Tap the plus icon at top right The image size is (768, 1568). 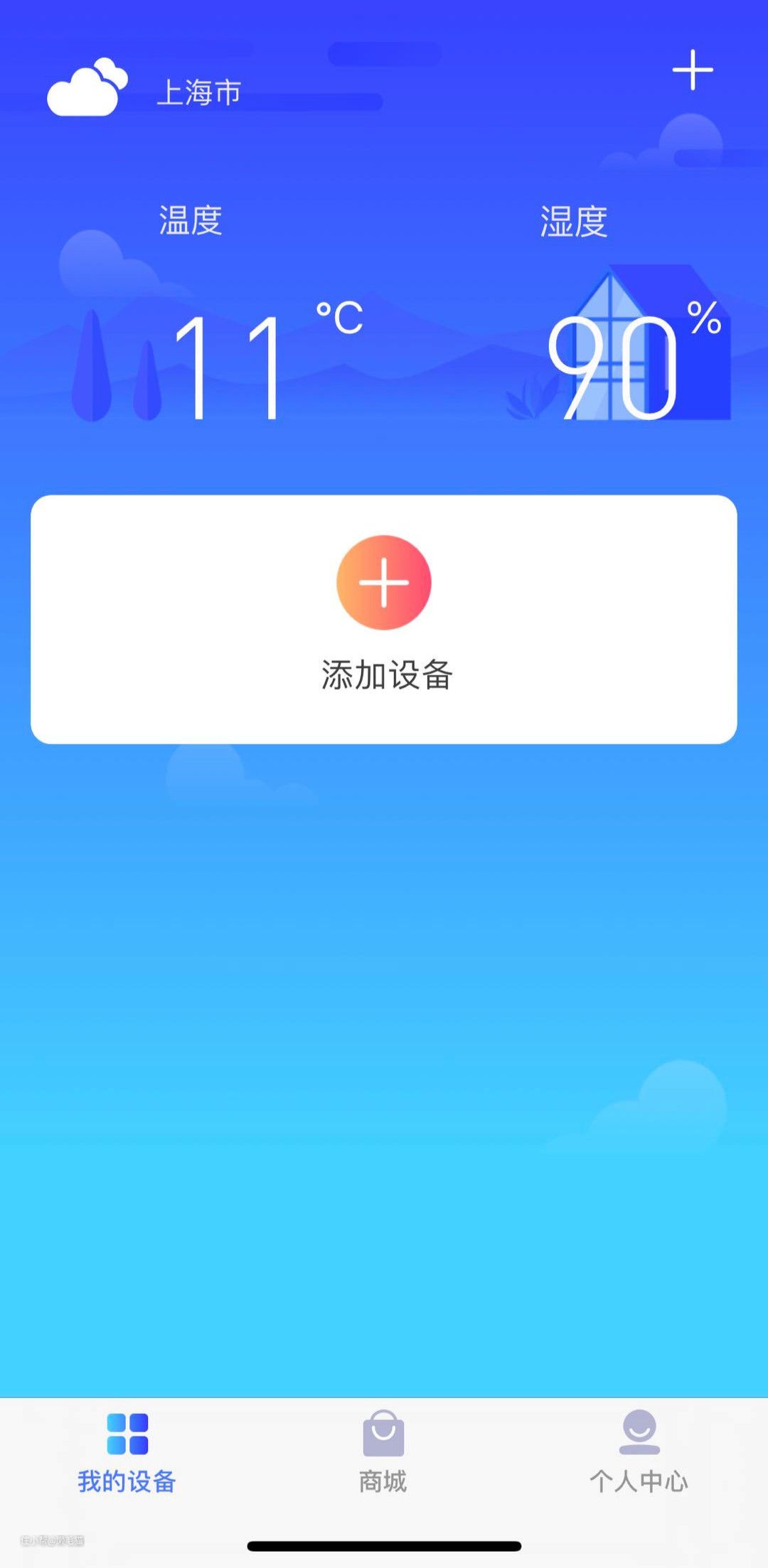(x=693, y=70)
